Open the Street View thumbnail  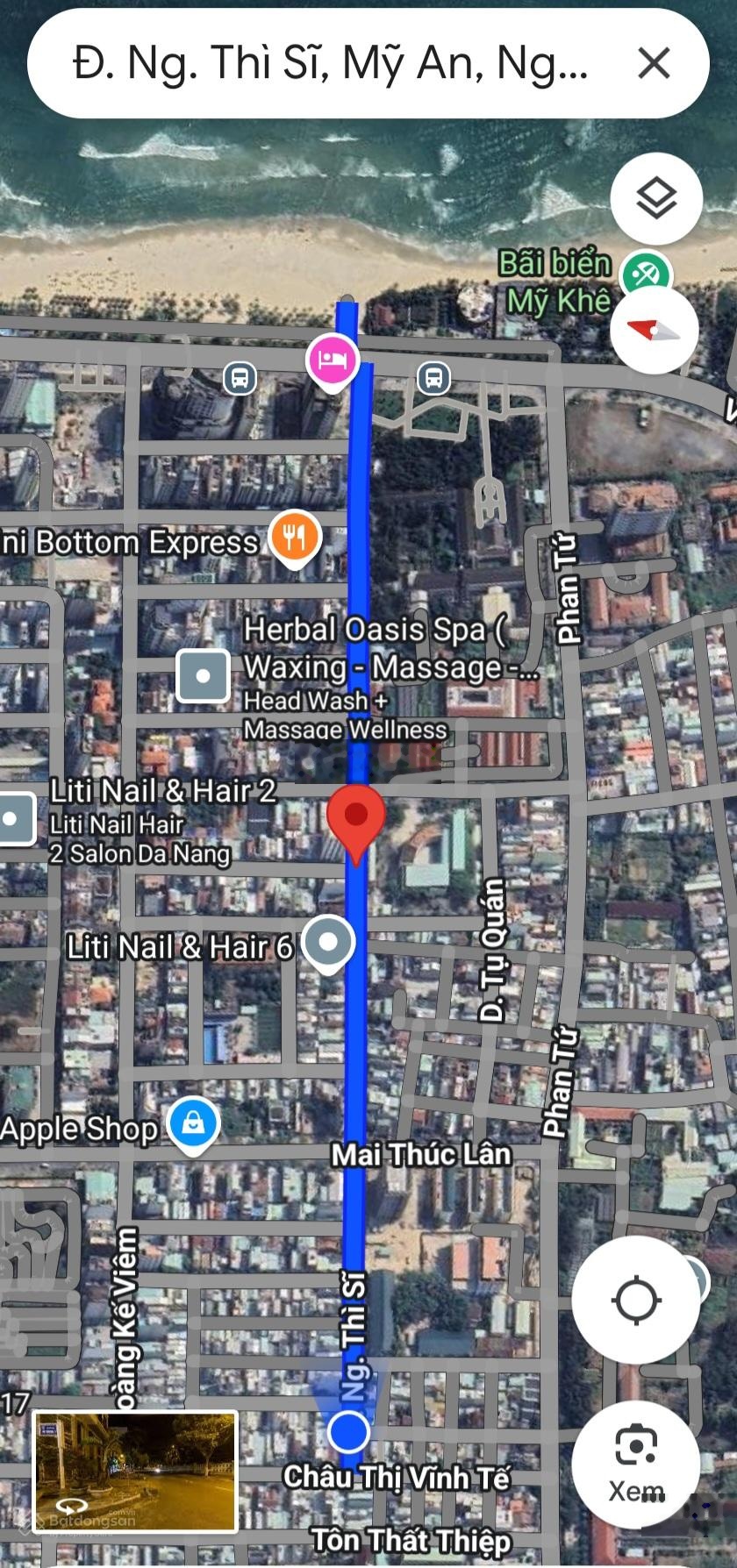pyautogui.click(x=135, y=1458)
